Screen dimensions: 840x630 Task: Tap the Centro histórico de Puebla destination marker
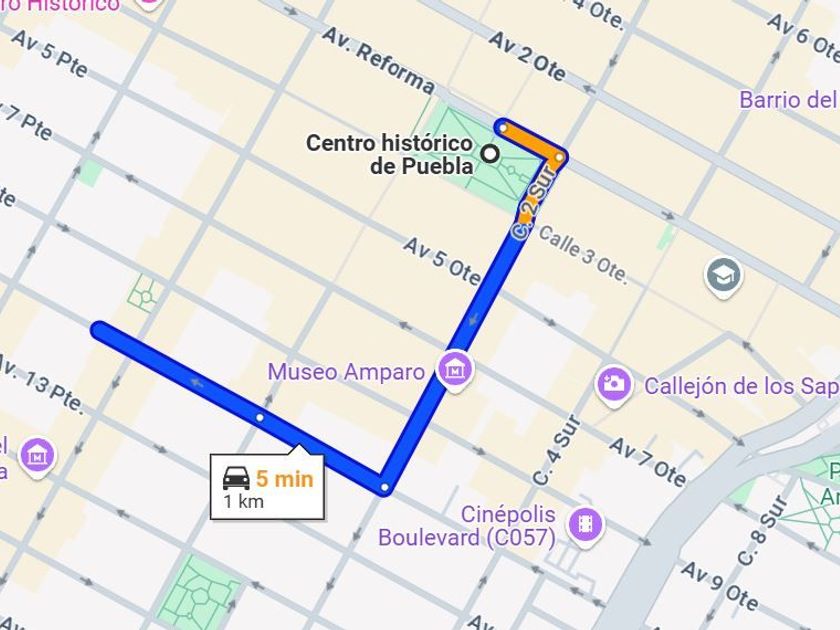point(491,153)
